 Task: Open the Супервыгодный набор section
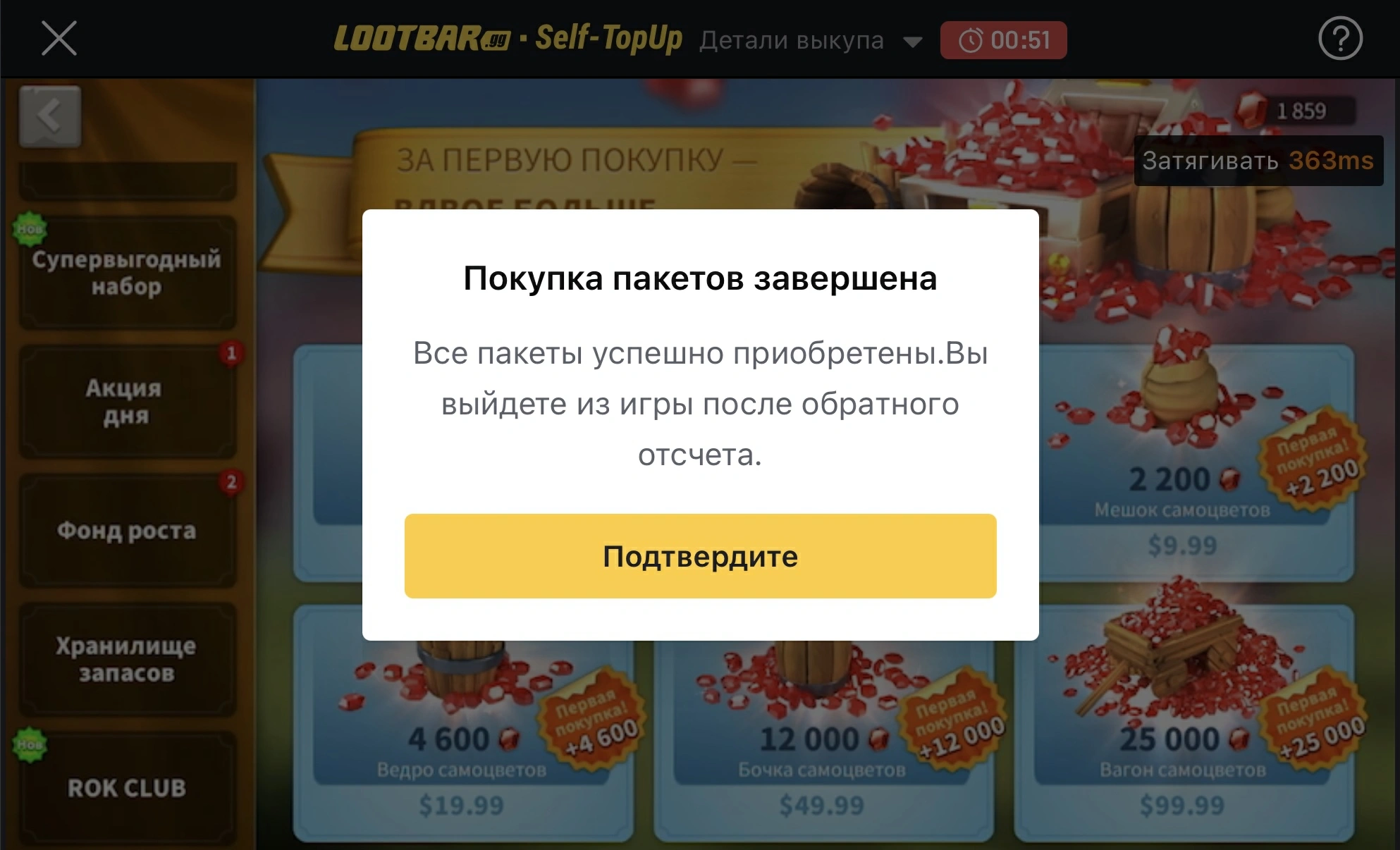coord(127,273)
